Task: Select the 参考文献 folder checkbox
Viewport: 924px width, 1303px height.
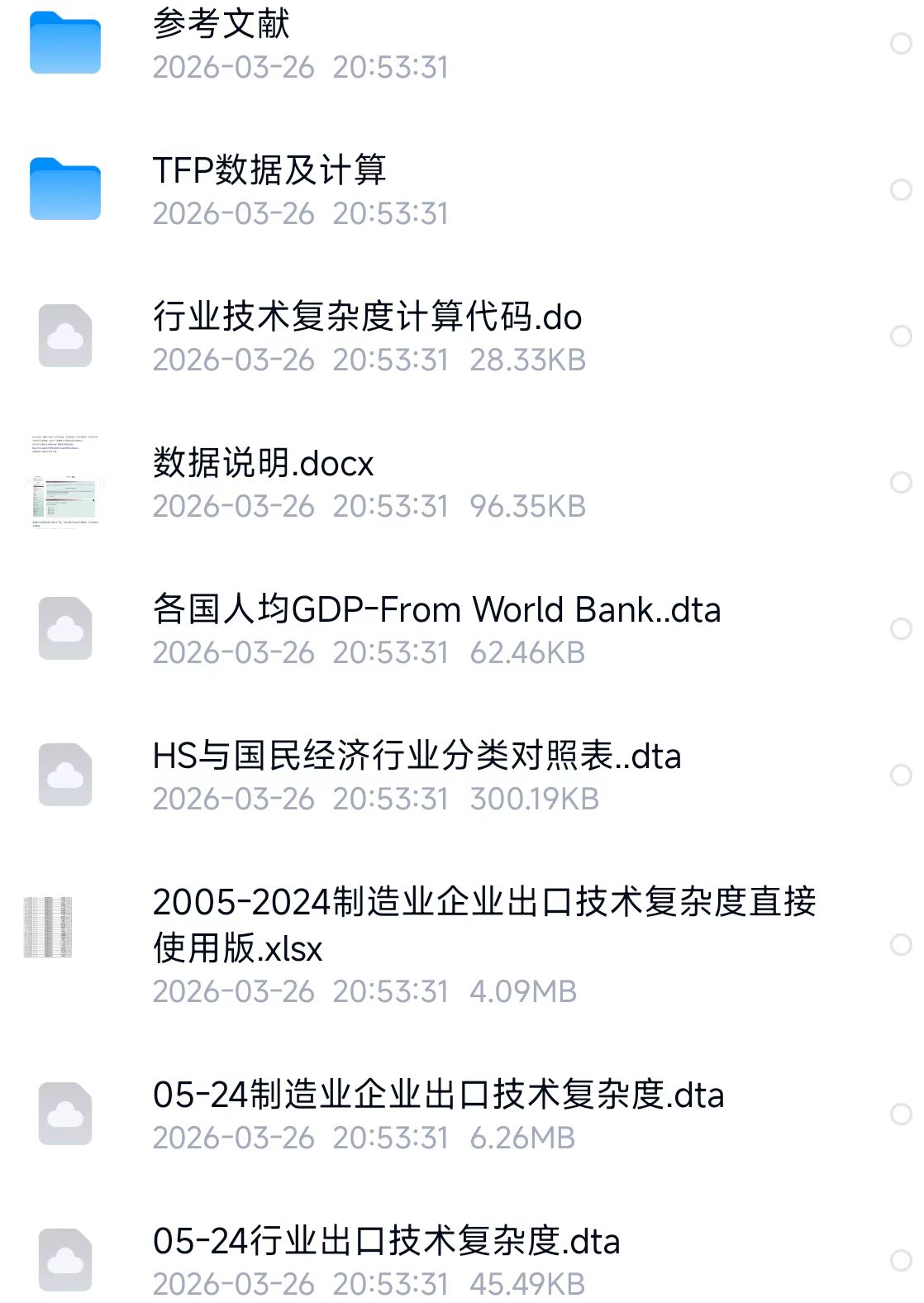Action: (901, 44)
